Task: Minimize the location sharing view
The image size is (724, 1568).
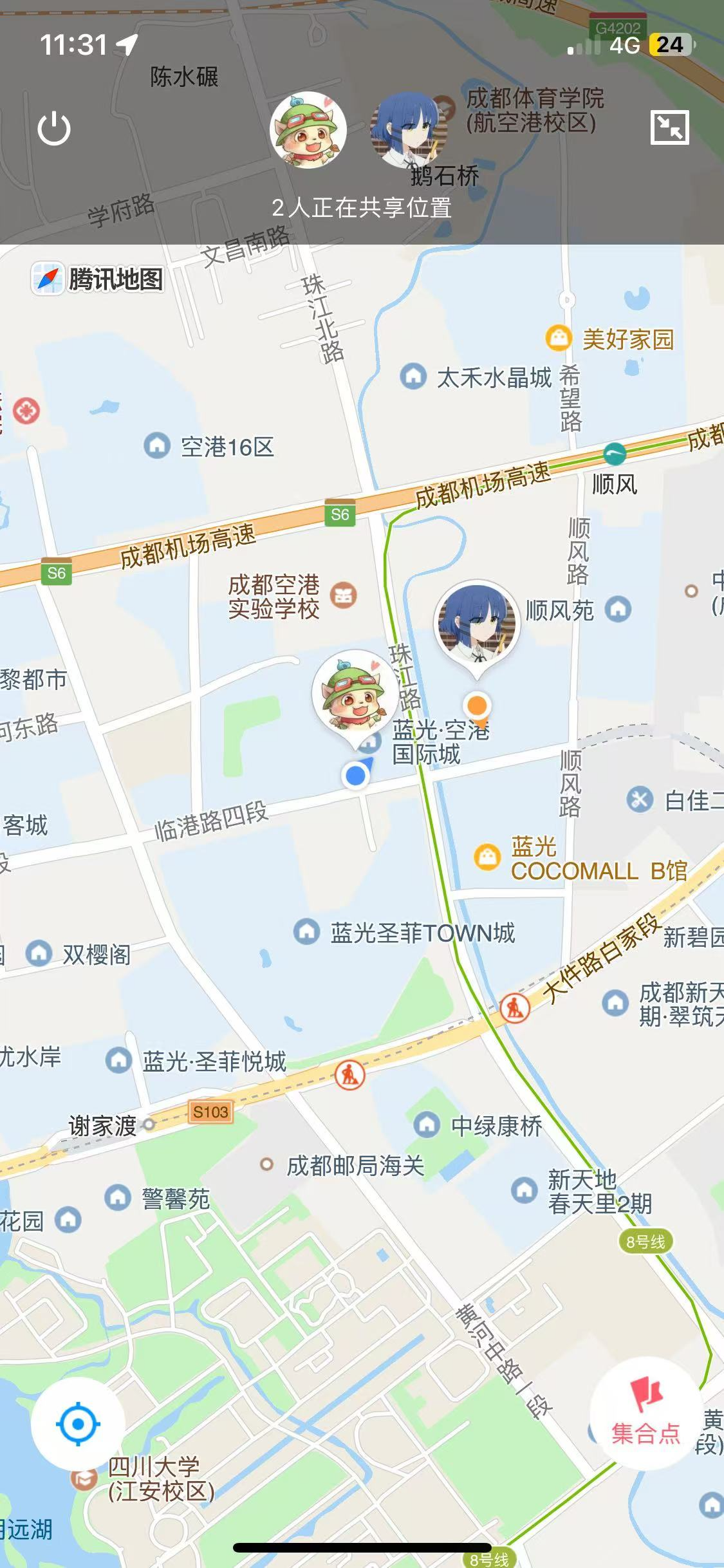Action: (669, 127)
